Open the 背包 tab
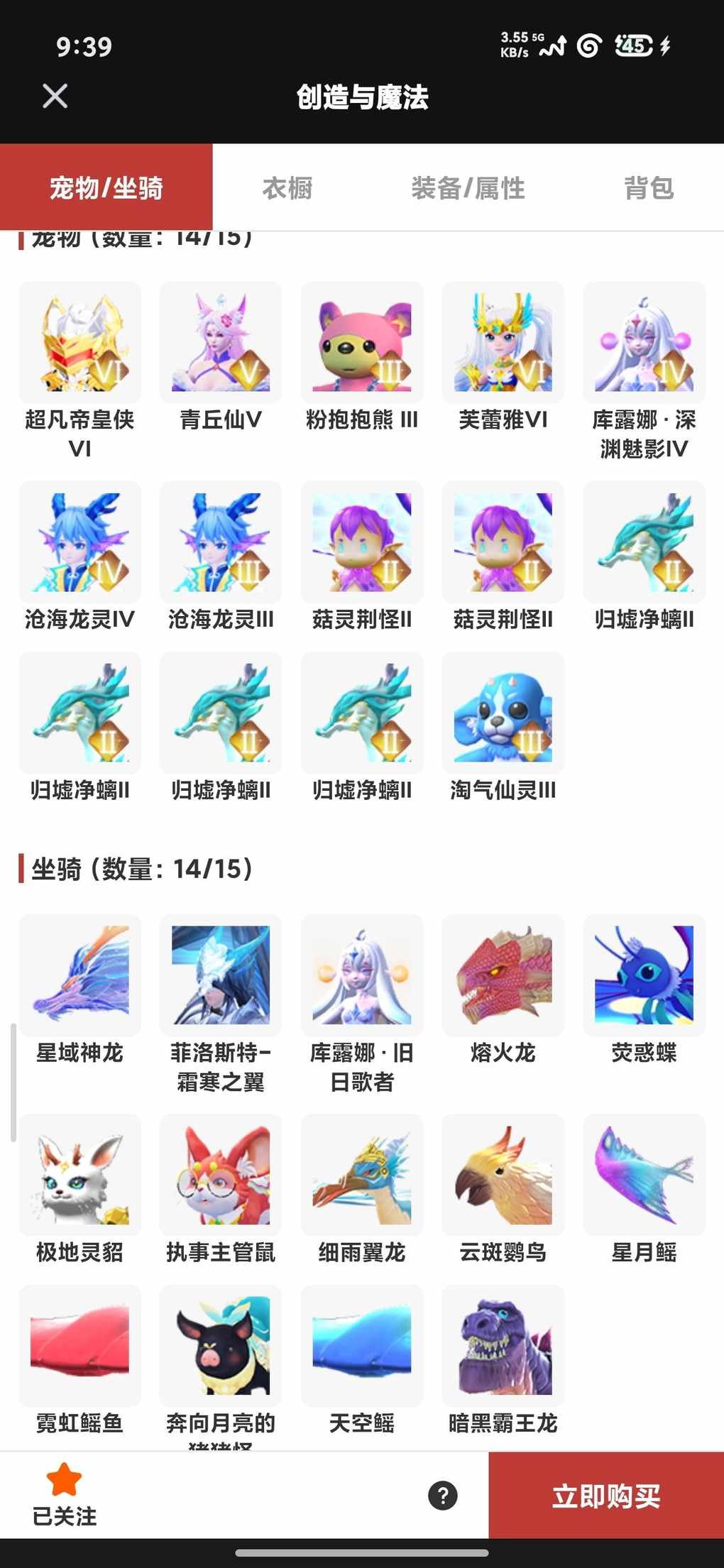The height and width of the screenshot is (1568, 724). 648,188
